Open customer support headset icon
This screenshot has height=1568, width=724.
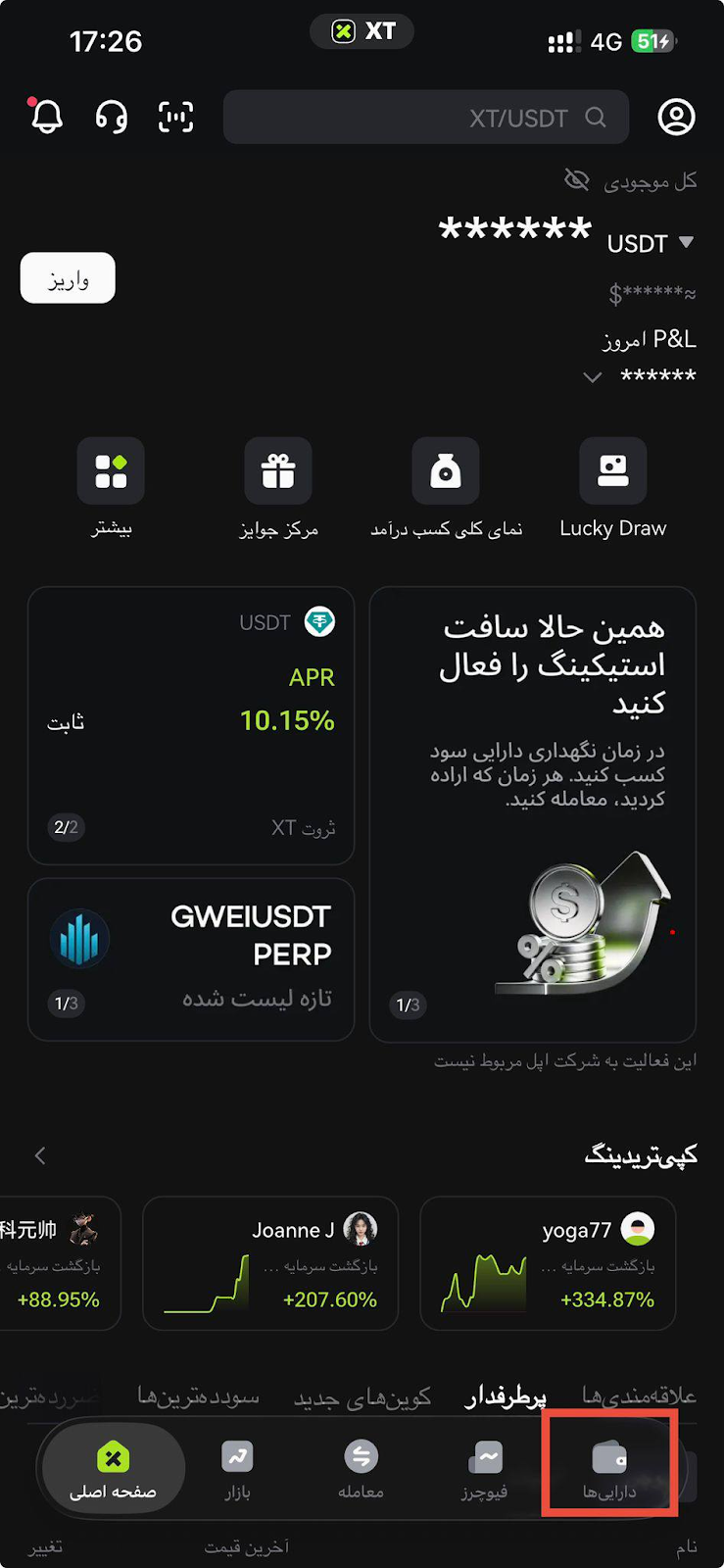[111, 117]
